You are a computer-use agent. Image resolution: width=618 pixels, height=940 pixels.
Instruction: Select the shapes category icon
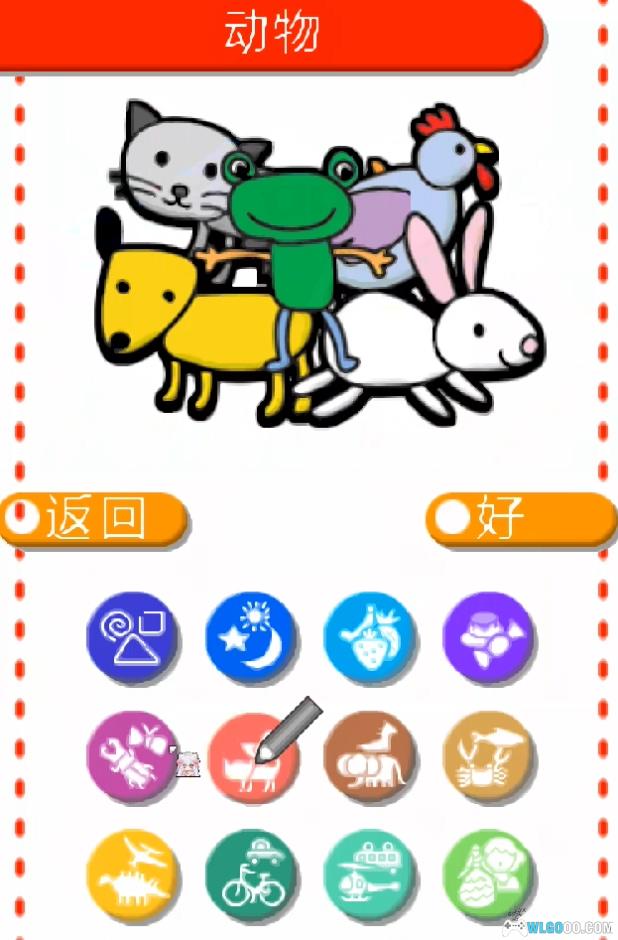132,638
